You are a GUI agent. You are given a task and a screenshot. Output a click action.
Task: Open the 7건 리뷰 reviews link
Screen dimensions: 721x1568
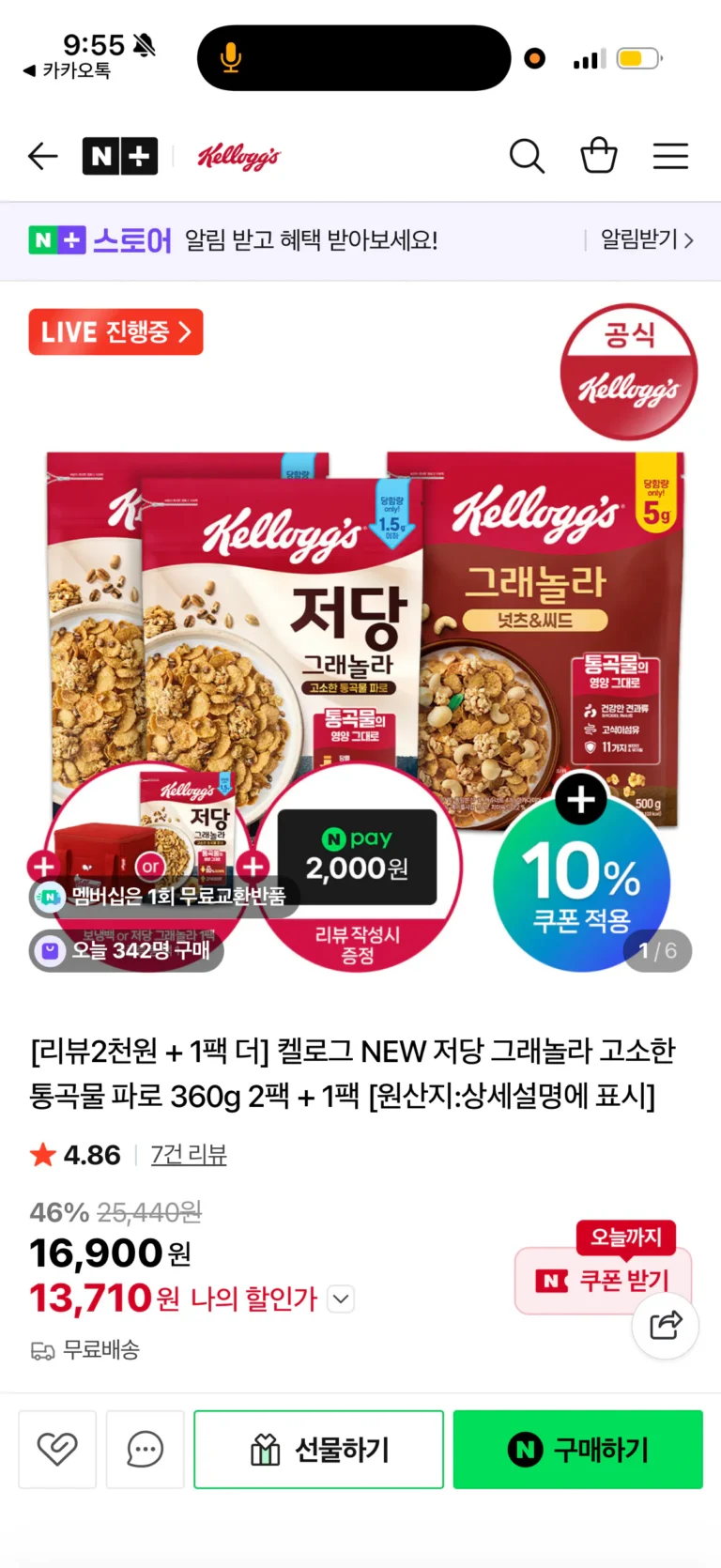(189, 1154)
